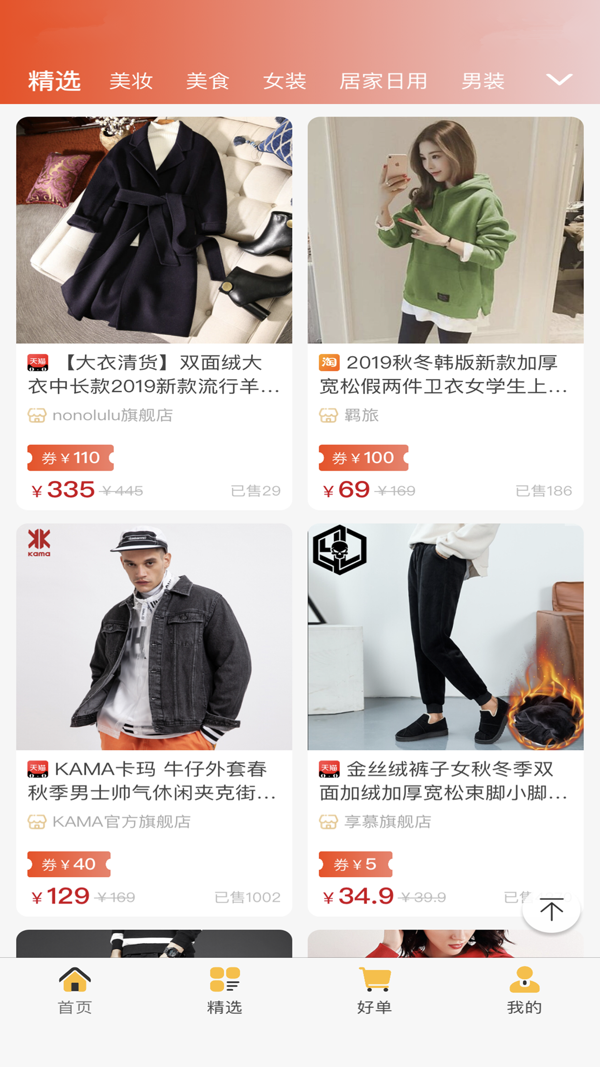Tap the back-to-top arrow button
Screen dimensions: 600x1067
tap(551, 909)
